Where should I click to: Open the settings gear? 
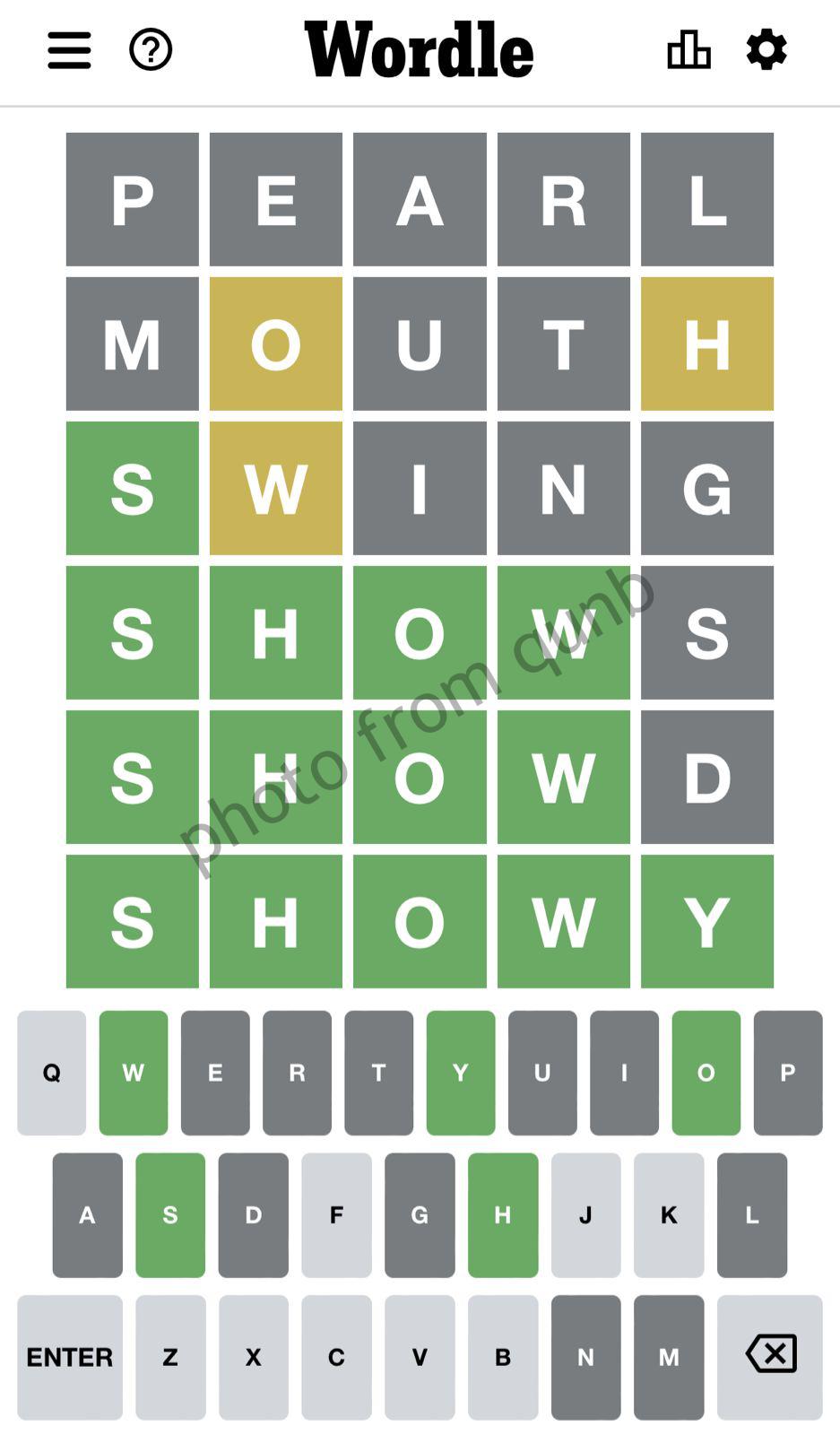(x=766, y=50)
